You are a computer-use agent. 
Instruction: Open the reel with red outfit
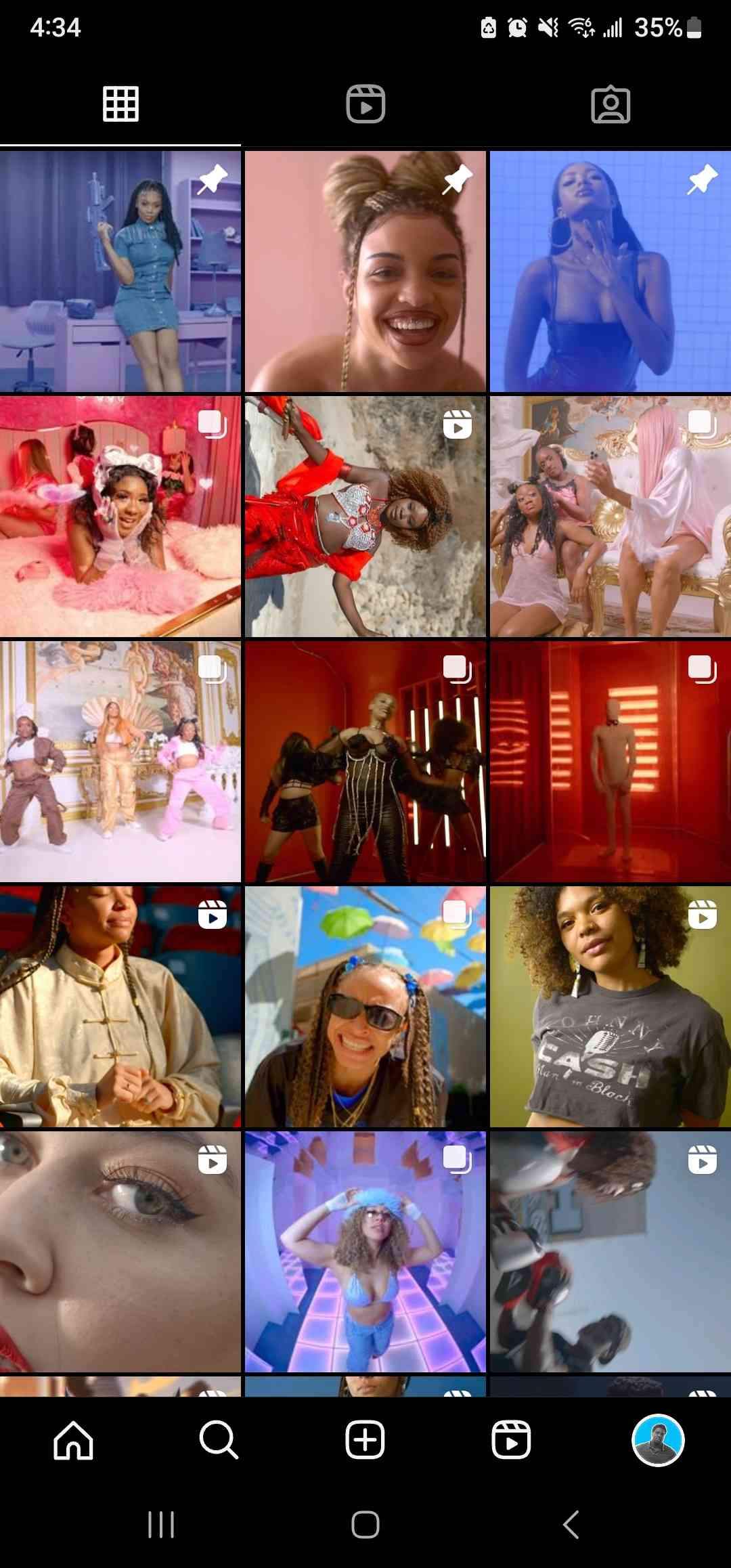coord(365,517)
